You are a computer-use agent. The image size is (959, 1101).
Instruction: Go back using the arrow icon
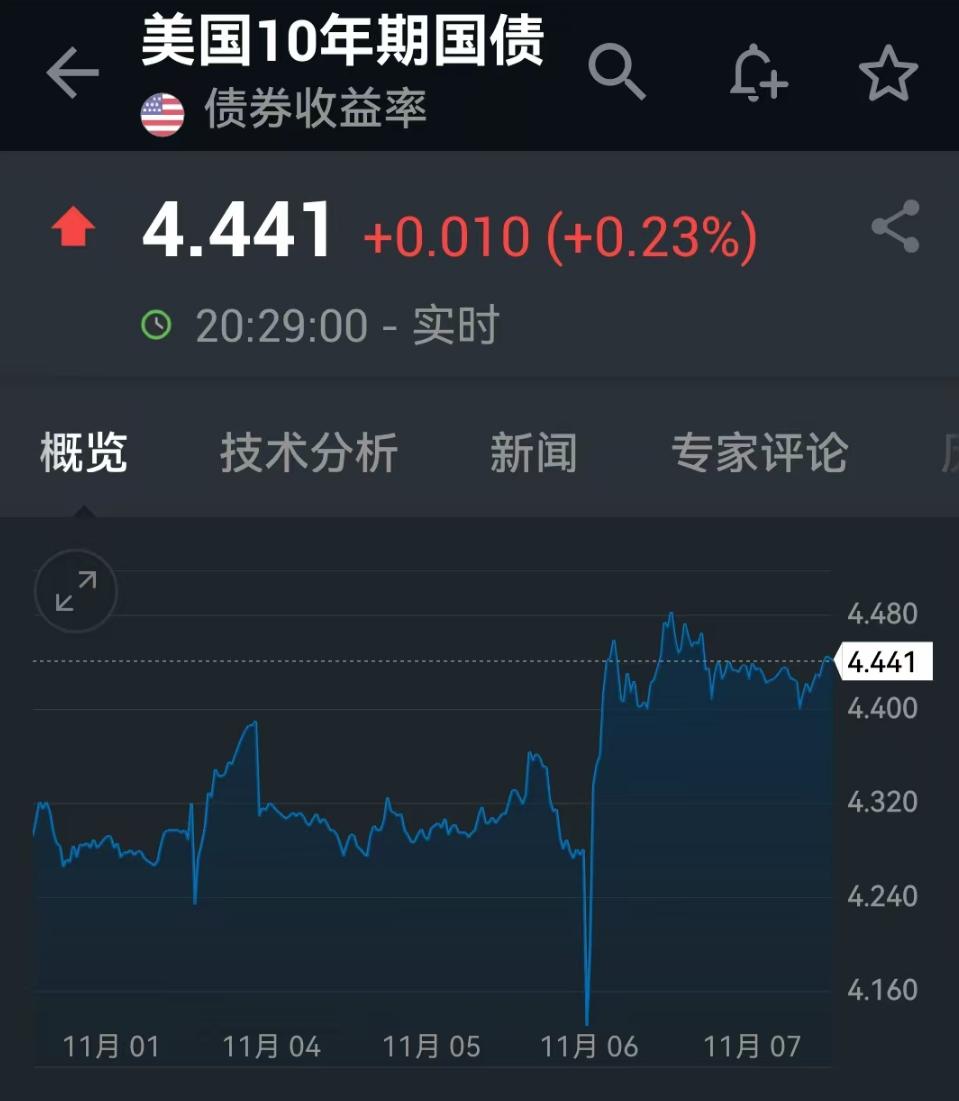coord(72,75)
